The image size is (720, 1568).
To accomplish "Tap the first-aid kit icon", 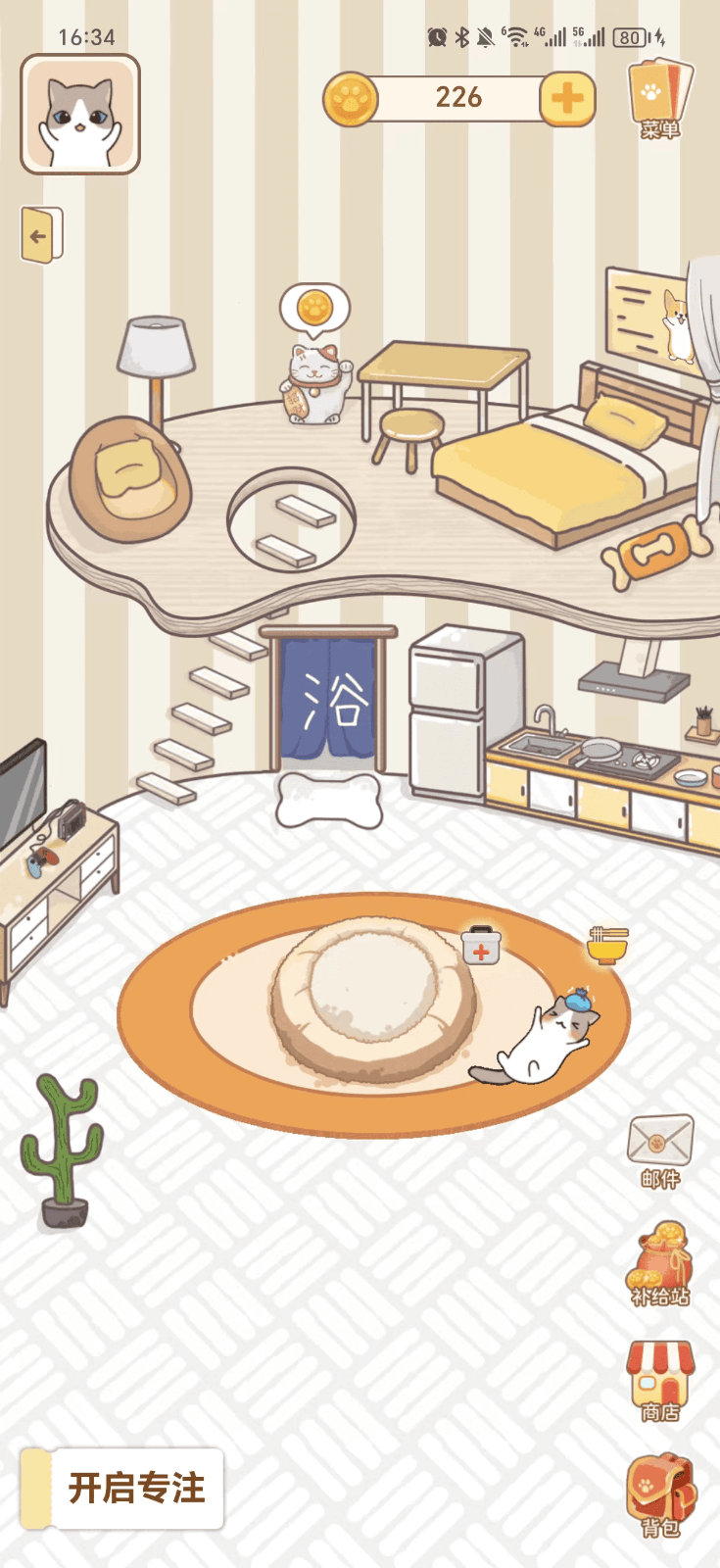I will coord(481,946).
